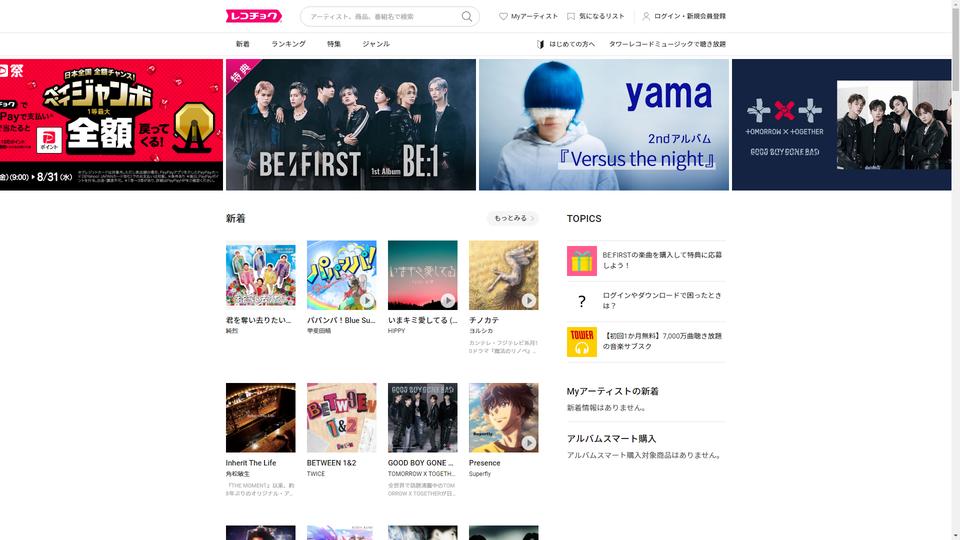Open the Presence album by Superfly

[503, 417]
